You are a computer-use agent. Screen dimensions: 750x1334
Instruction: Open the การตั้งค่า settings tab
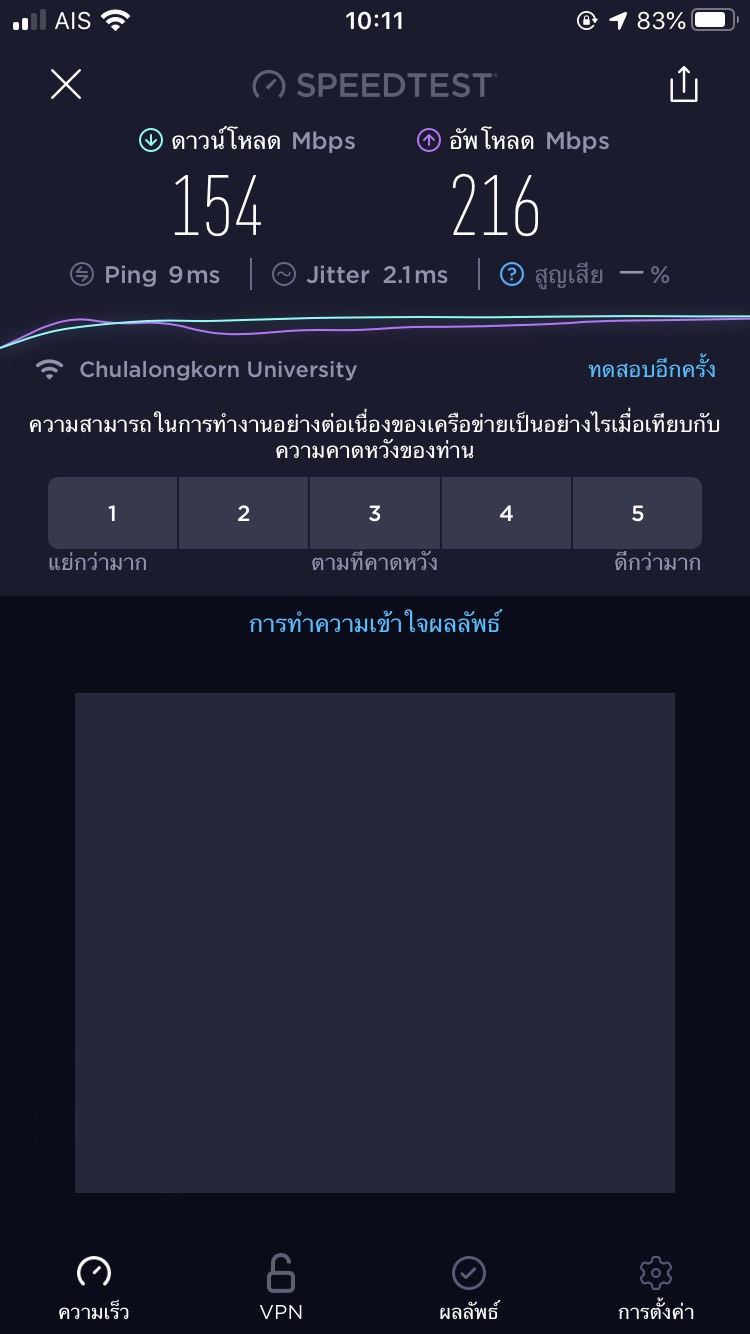click(x=655, y=1287)
